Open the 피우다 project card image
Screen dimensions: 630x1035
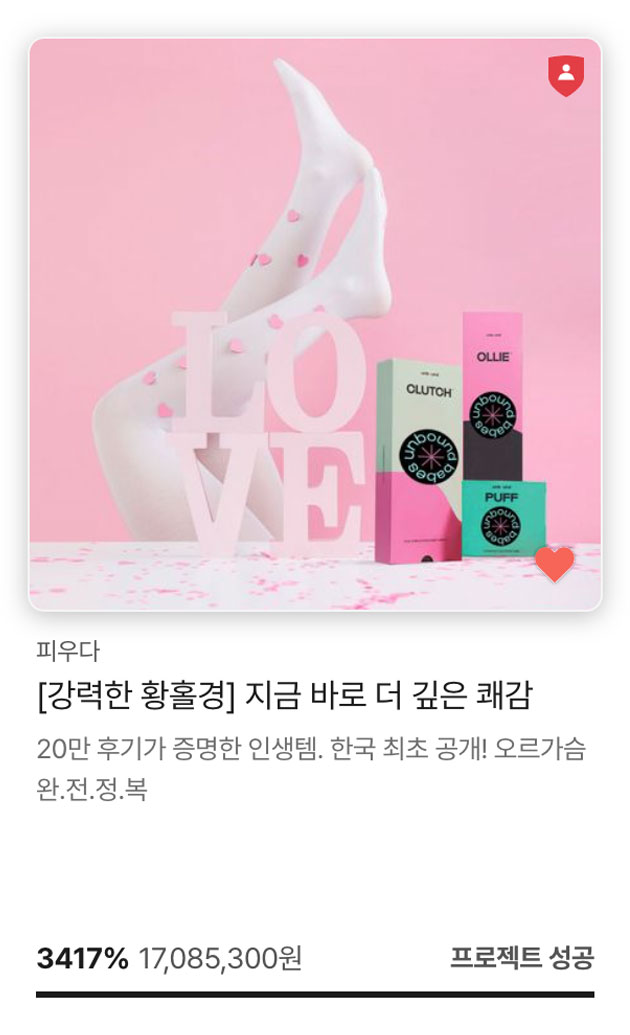315,324
